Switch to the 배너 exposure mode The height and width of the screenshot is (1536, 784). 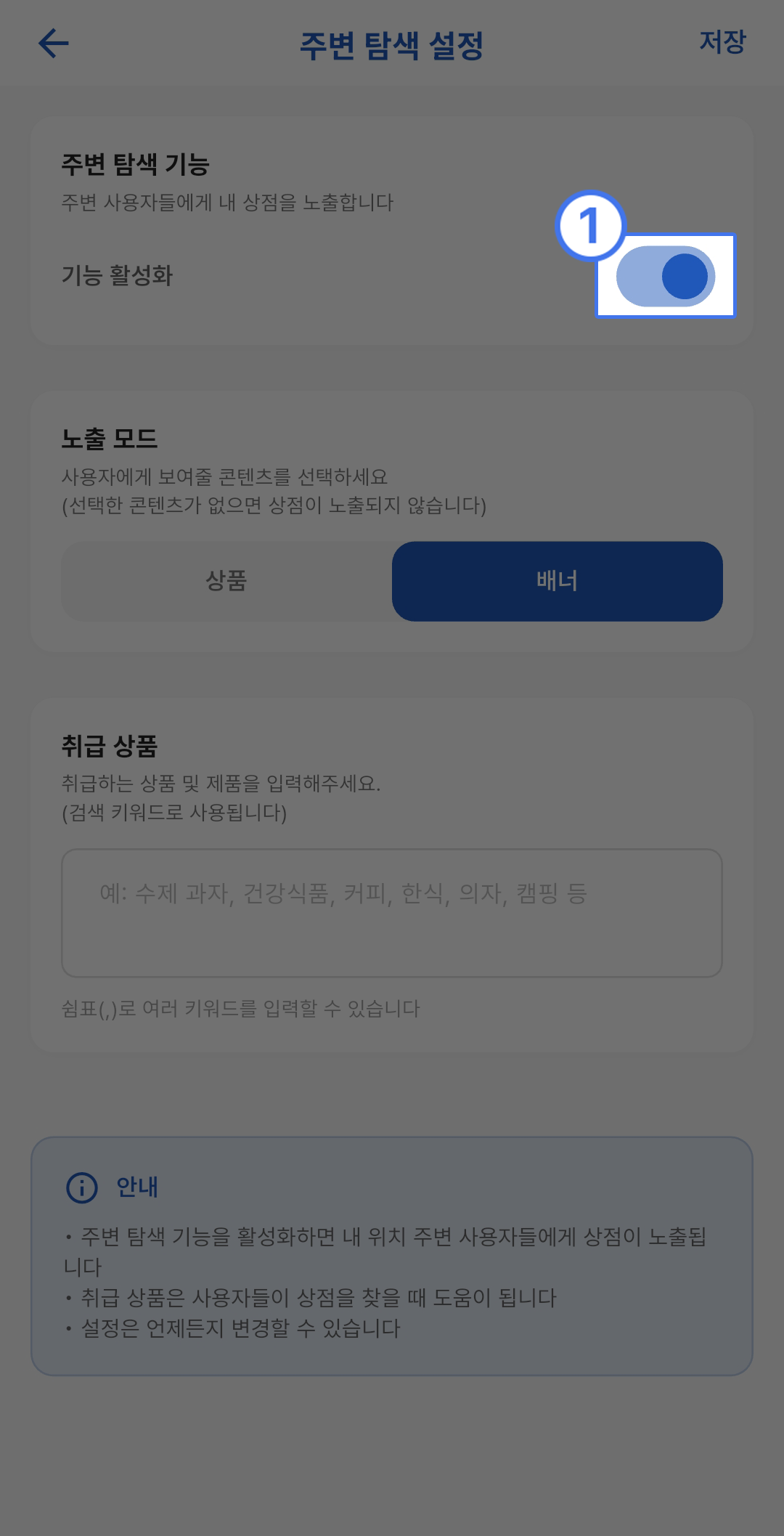coord(557,581)
